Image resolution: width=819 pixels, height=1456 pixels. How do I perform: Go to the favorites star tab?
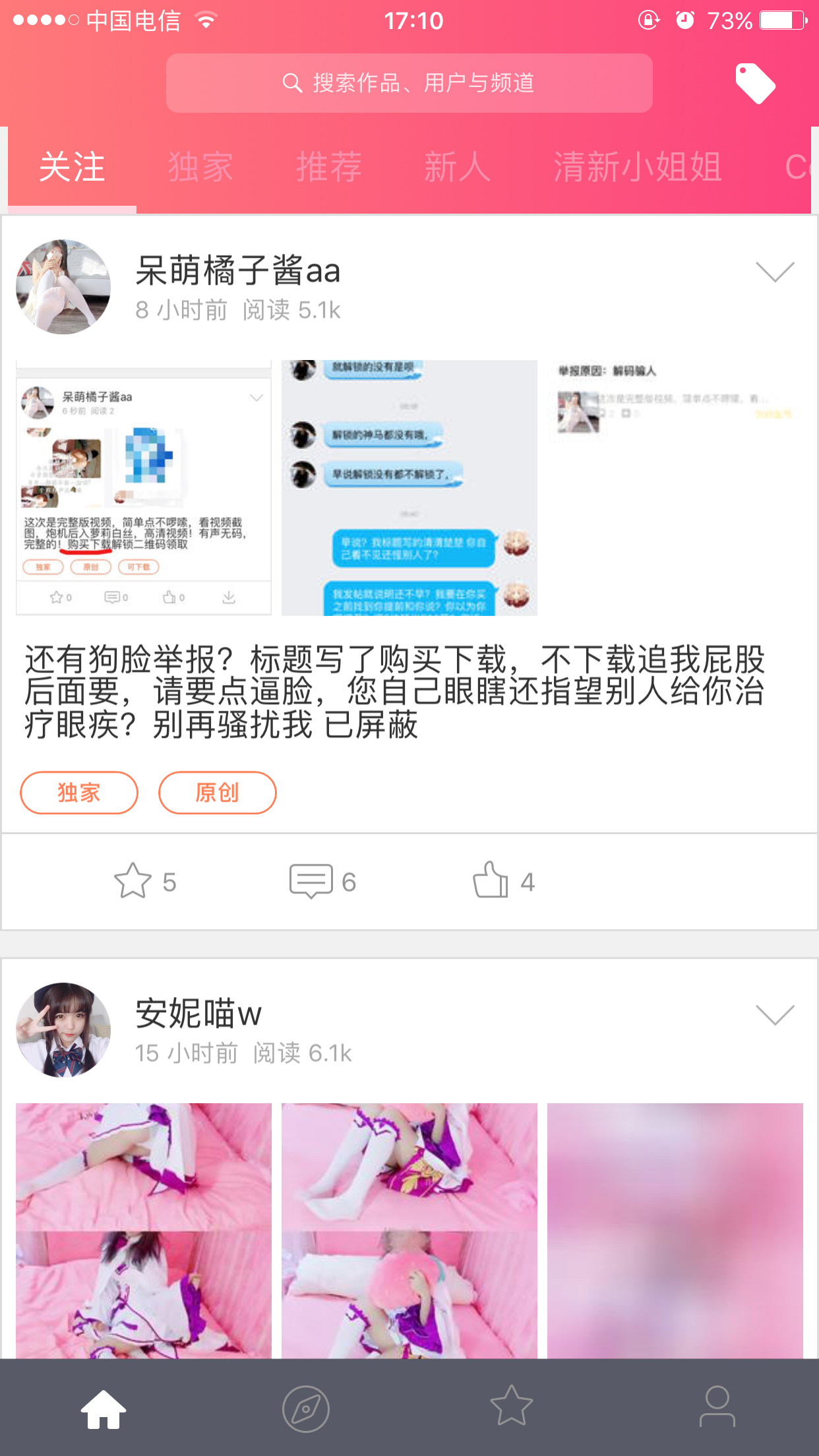[x=511, y=1407]
